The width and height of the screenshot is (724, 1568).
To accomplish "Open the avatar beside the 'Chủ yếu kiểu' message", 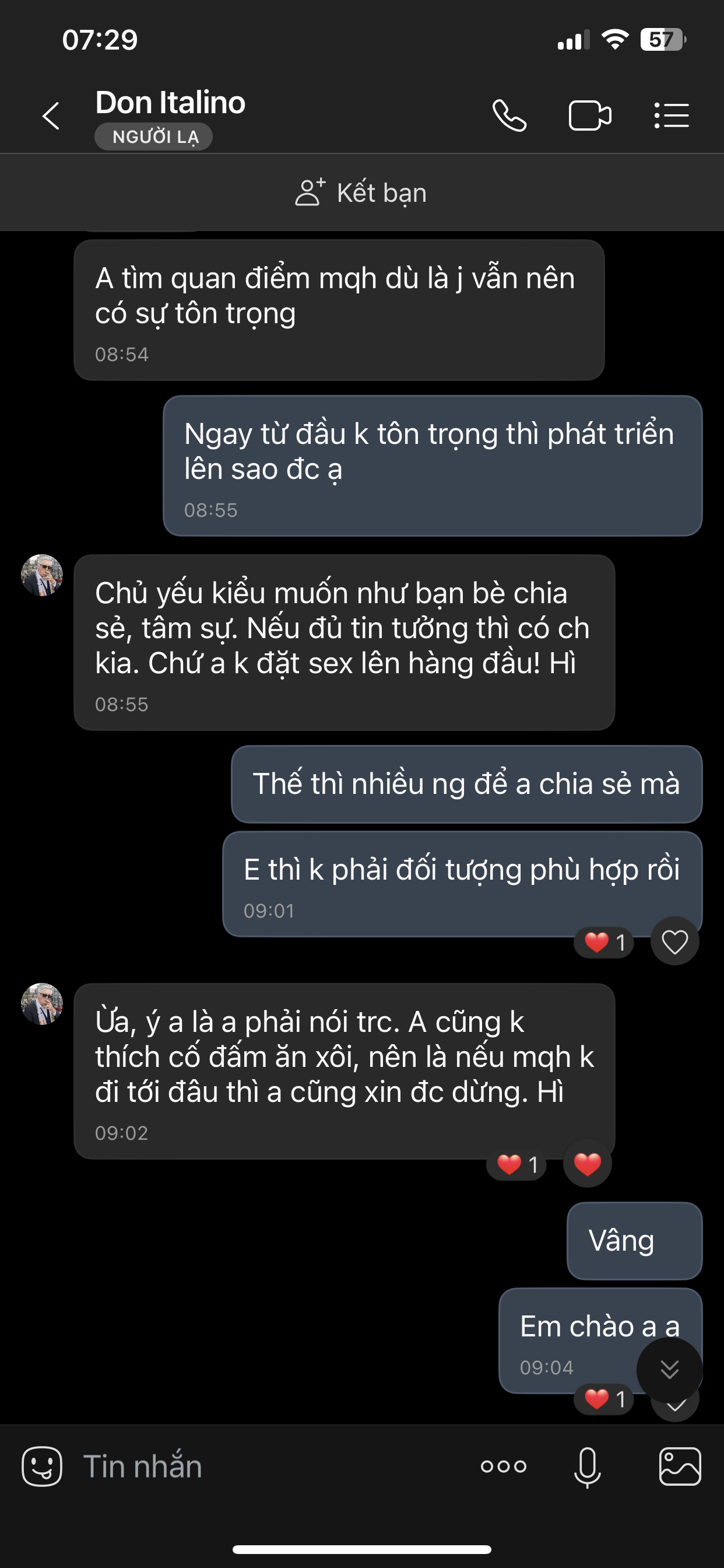I will pos(42,575).
